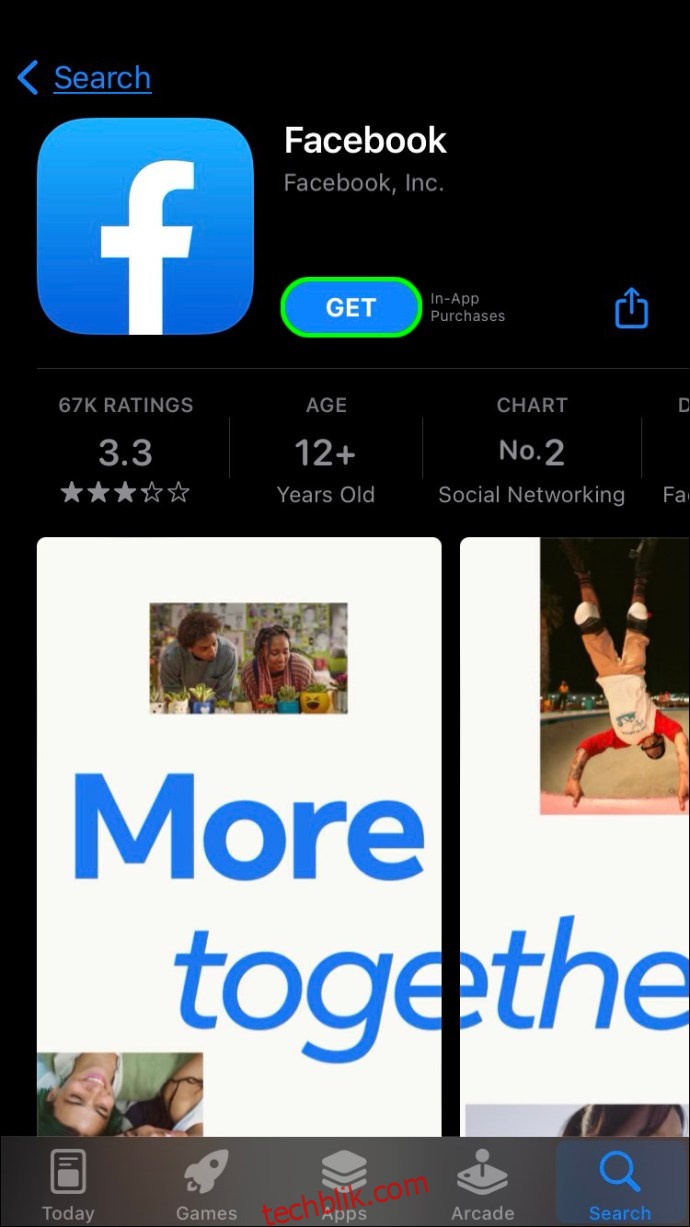
Task: Open the 67K ratings section
Action: coord(126,450)
